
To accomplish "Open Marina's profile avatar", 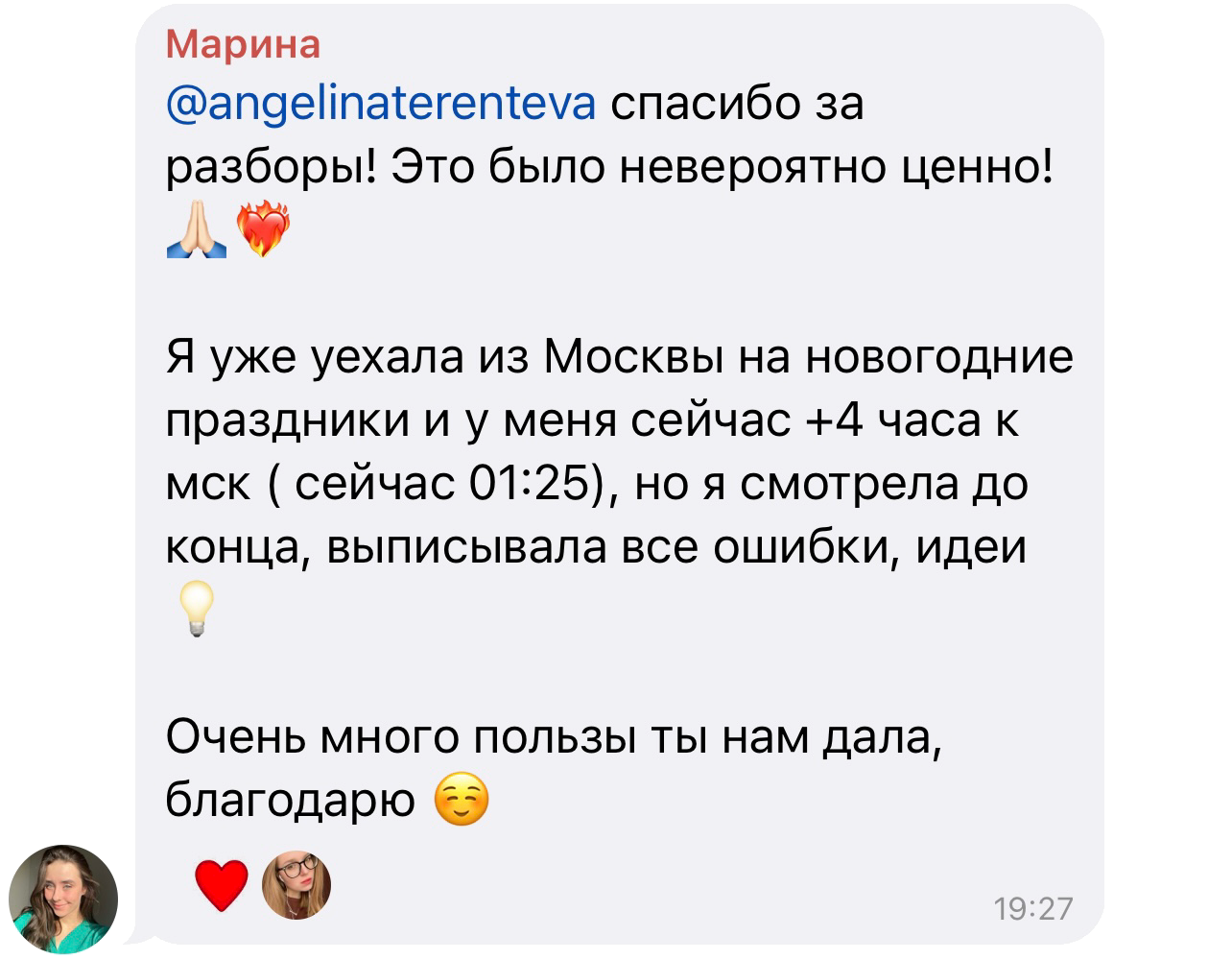I will pyautogui.click(x=63, y=900).
